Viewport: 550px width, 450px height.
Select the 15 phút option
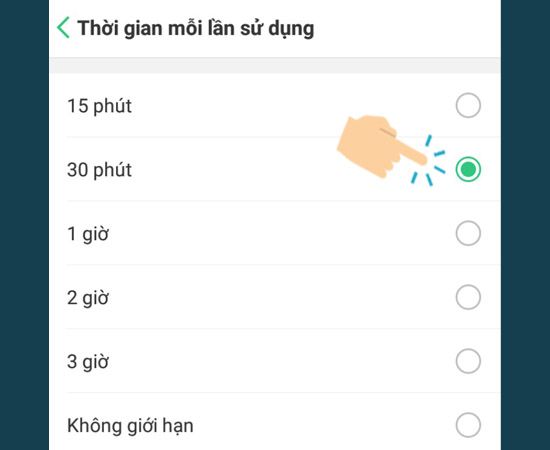[x=275, y=105]
